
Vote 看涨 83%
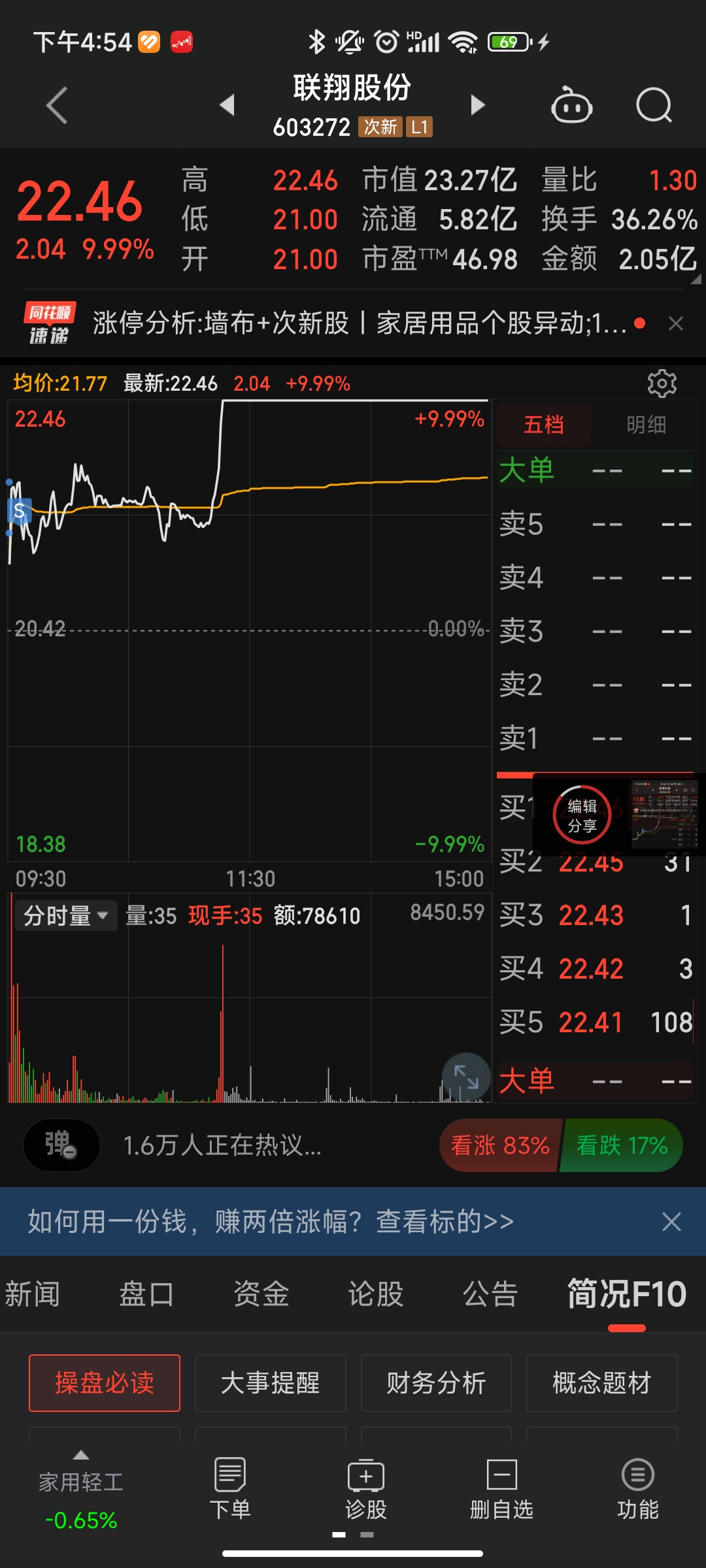pos(500,1145)
